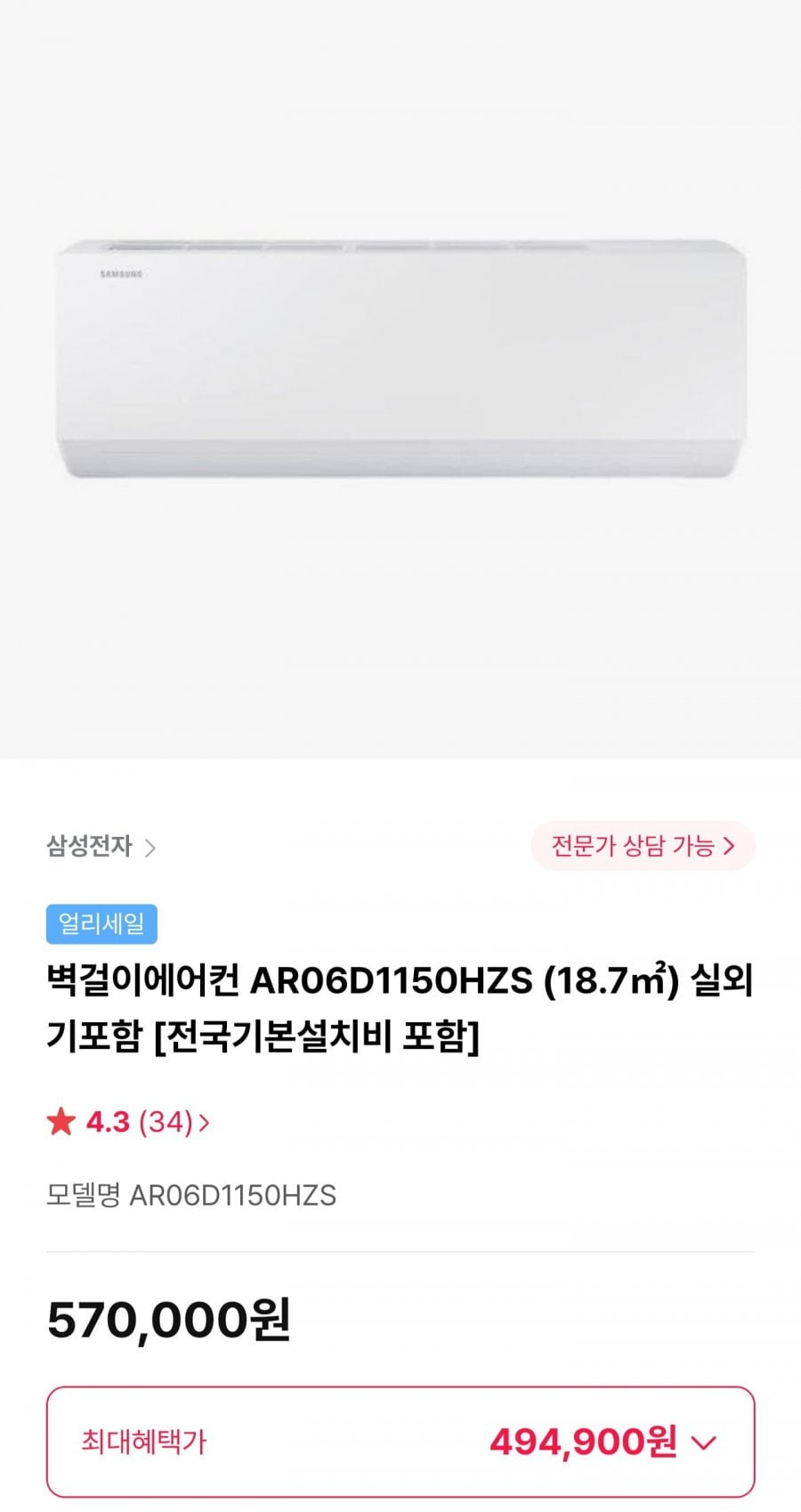Open the 4.3 rating reviews link
Screen dimensions: 801x1512
point(129,1122)
